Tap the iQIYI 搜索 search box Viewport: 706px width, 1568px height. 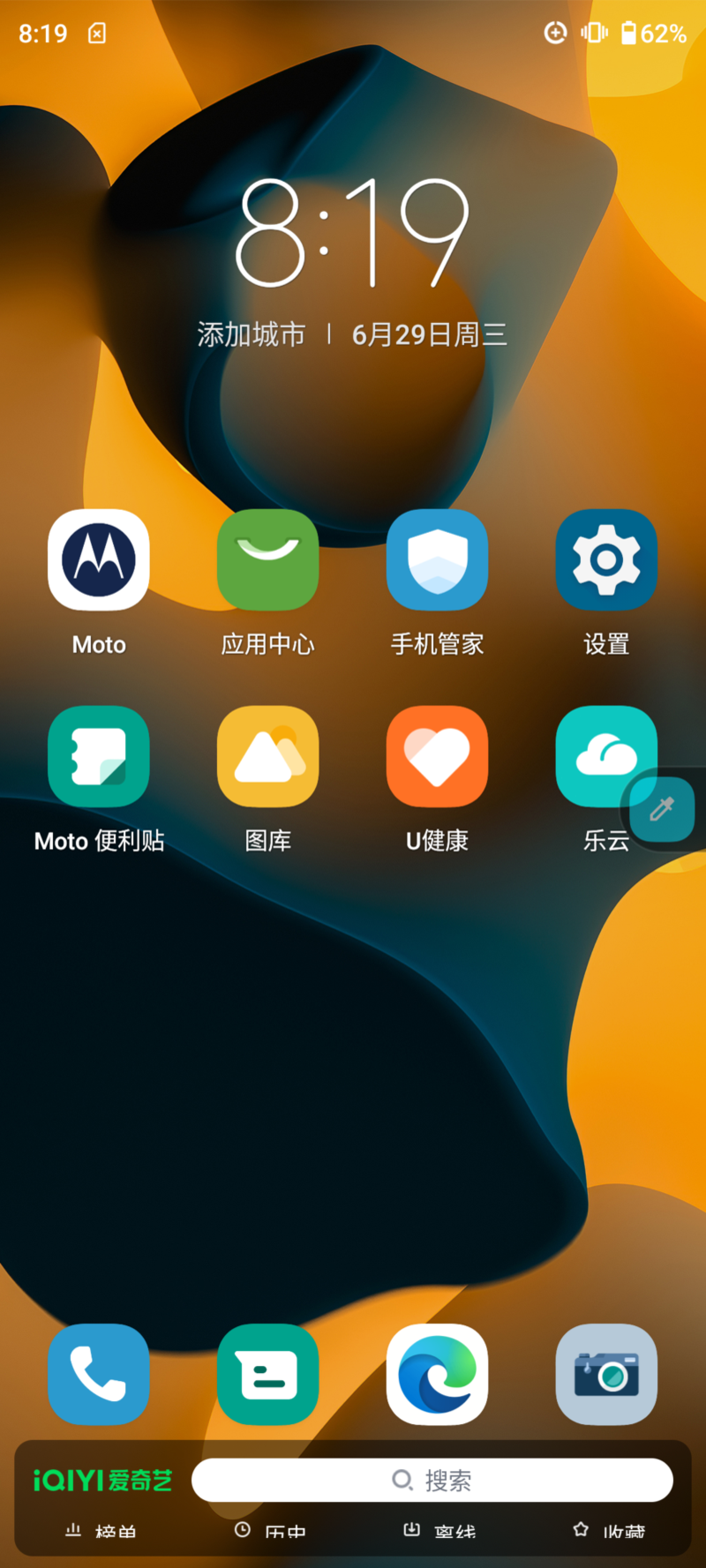click(x=432, y=1480)
